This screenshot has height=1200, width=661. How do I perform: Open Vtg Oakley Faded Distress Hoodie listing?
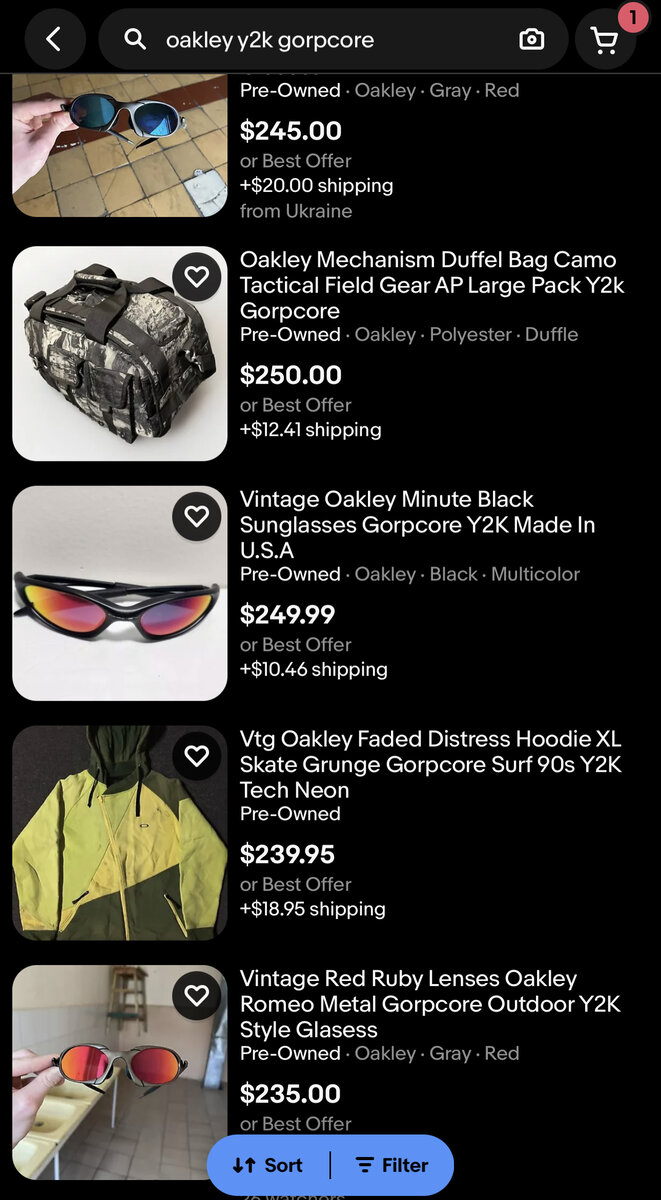430,764
